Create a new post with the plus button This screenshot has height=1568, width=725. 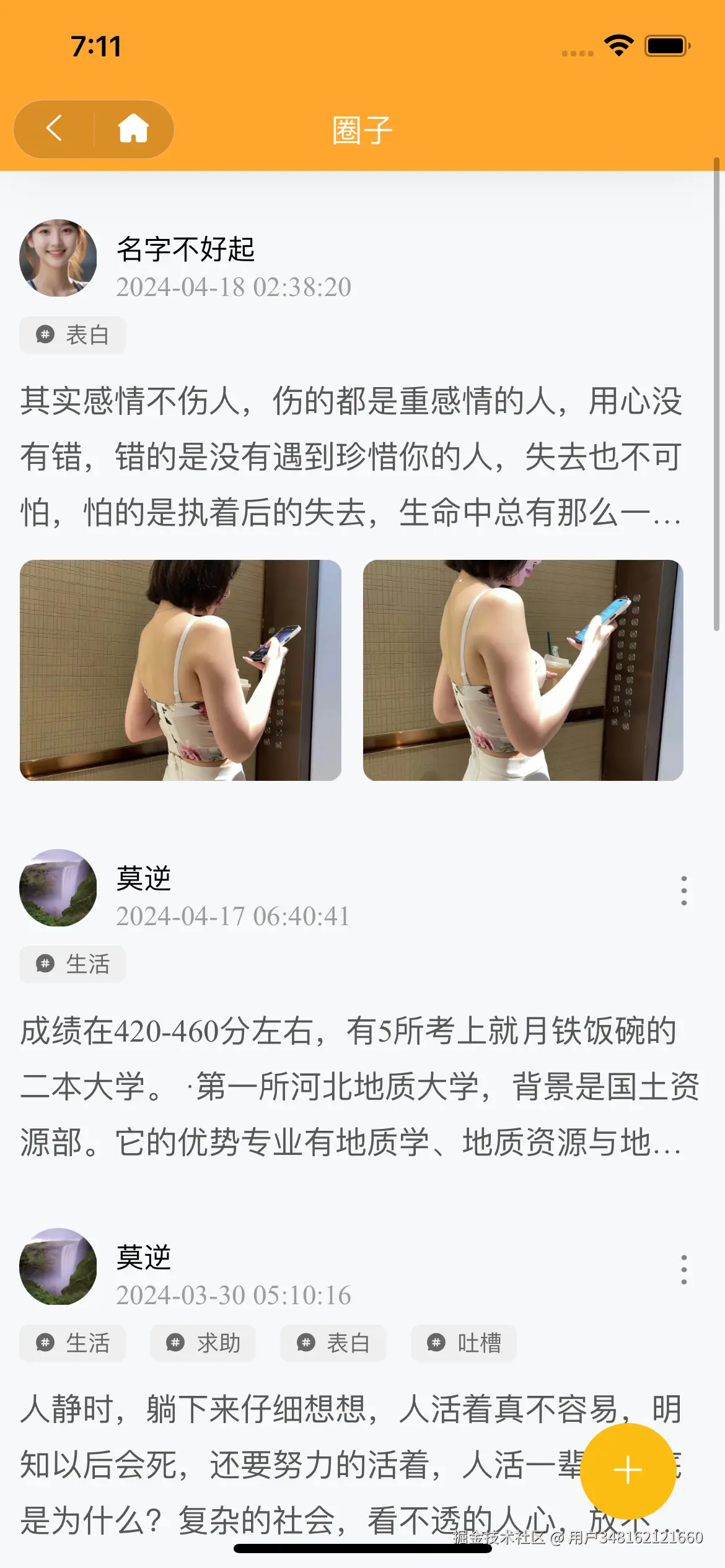click(x=628, y=1471)
